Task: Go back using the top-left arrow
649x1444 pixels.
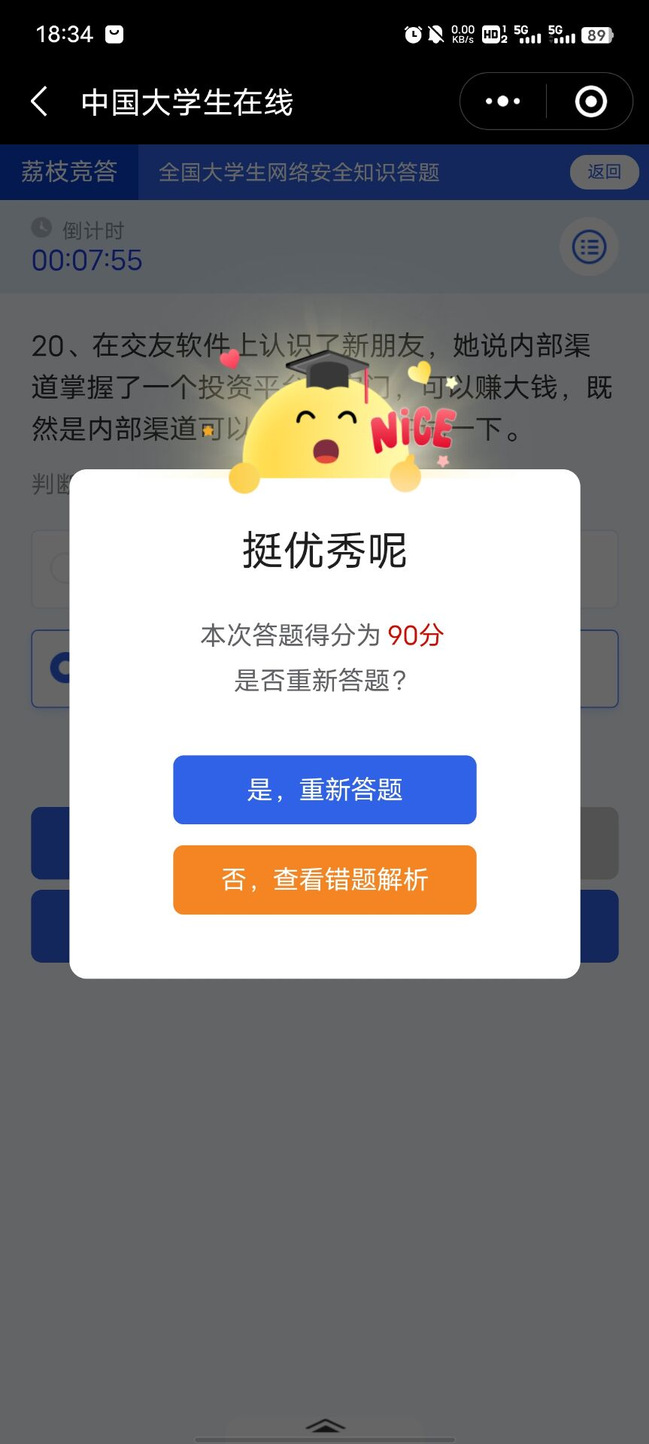Action: pos(40,102)
